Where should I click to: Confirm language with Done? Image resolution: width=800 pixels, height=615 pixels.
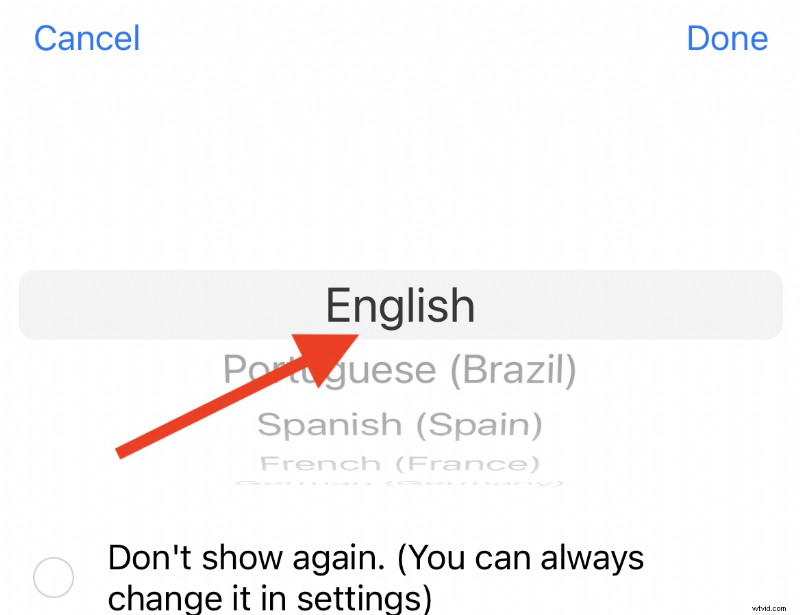[727, 39]
